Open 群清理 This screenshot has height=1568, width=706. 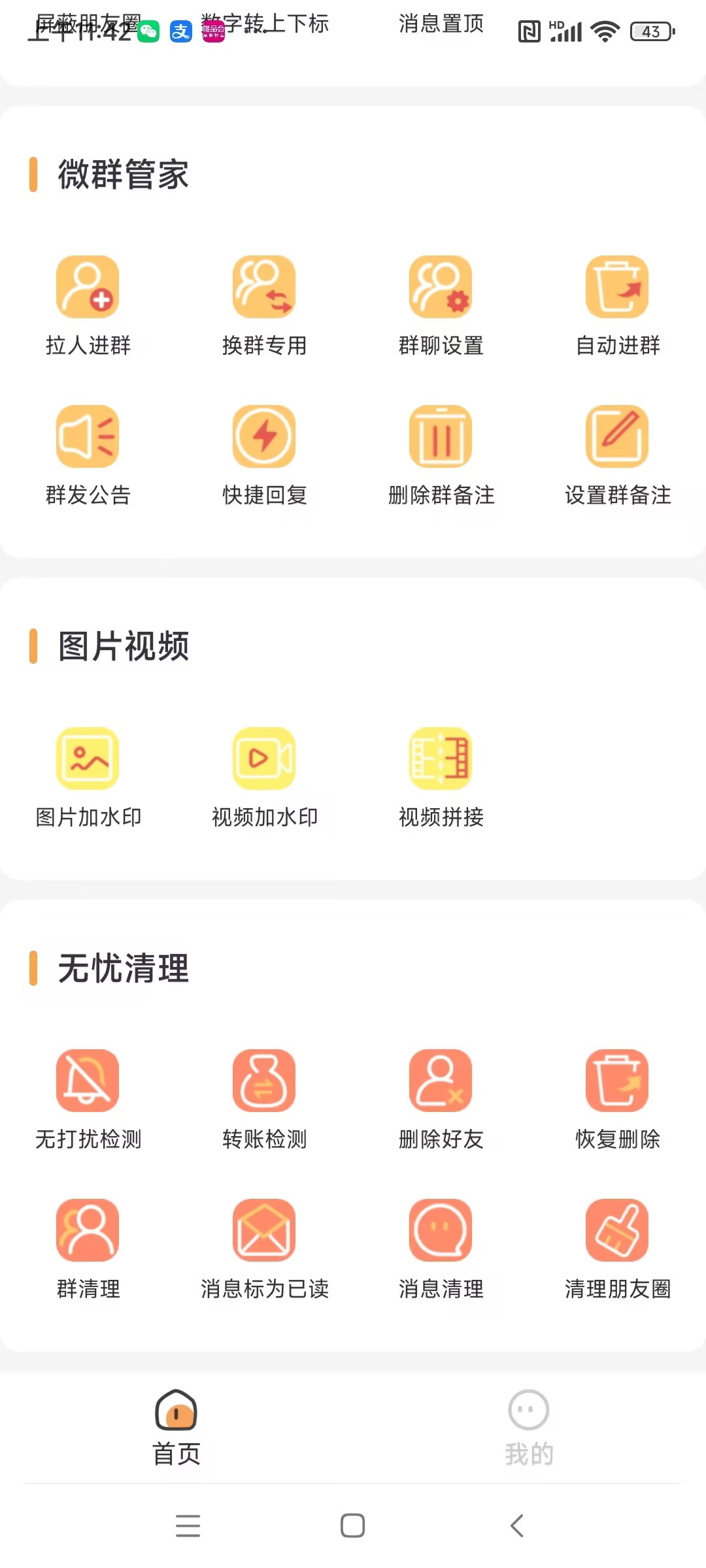point(88,1249)
